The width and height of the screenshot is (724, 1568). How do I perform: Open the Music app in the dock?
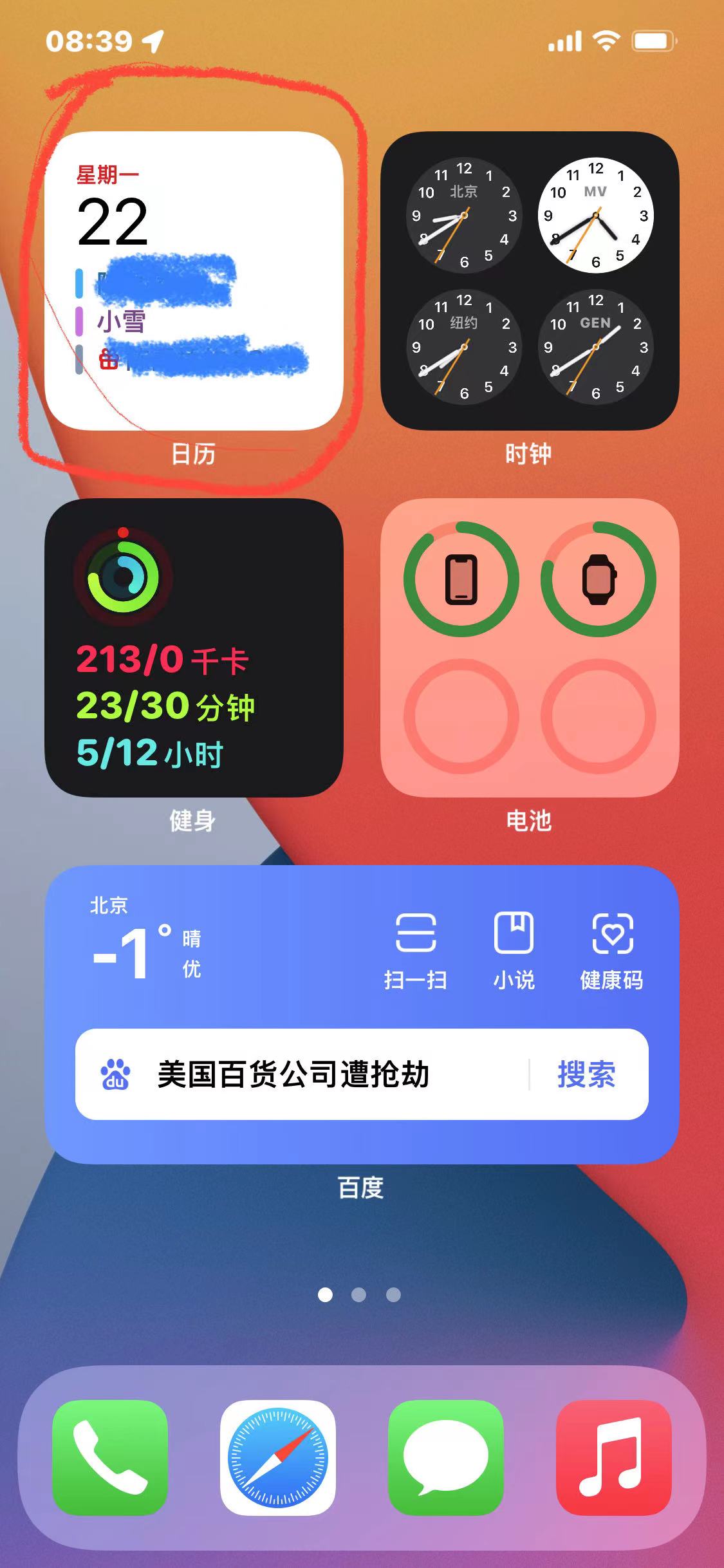[614, 1457]
